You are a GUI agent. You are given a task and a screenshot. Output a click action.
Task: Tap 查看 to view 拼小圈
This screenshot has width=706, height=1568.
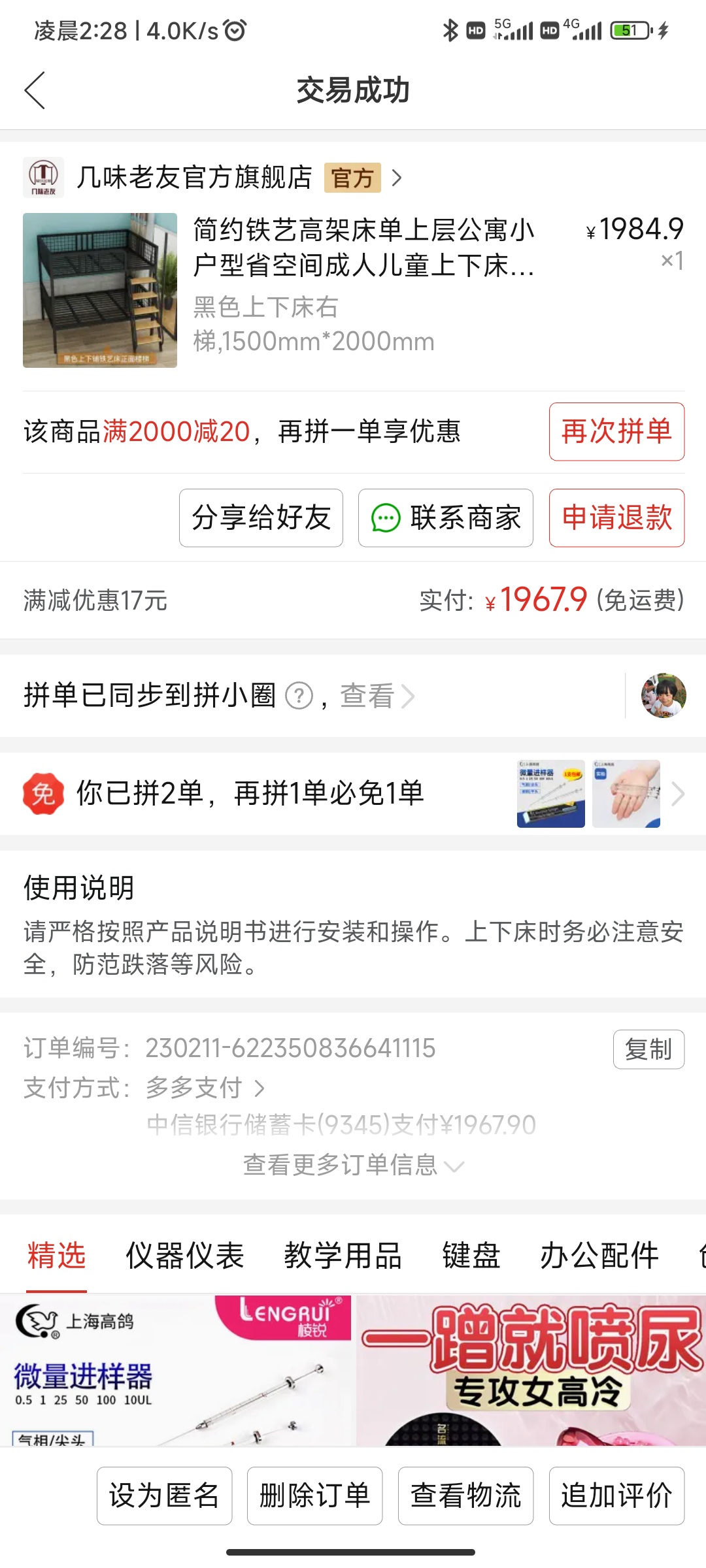click(x=376, y=696)
